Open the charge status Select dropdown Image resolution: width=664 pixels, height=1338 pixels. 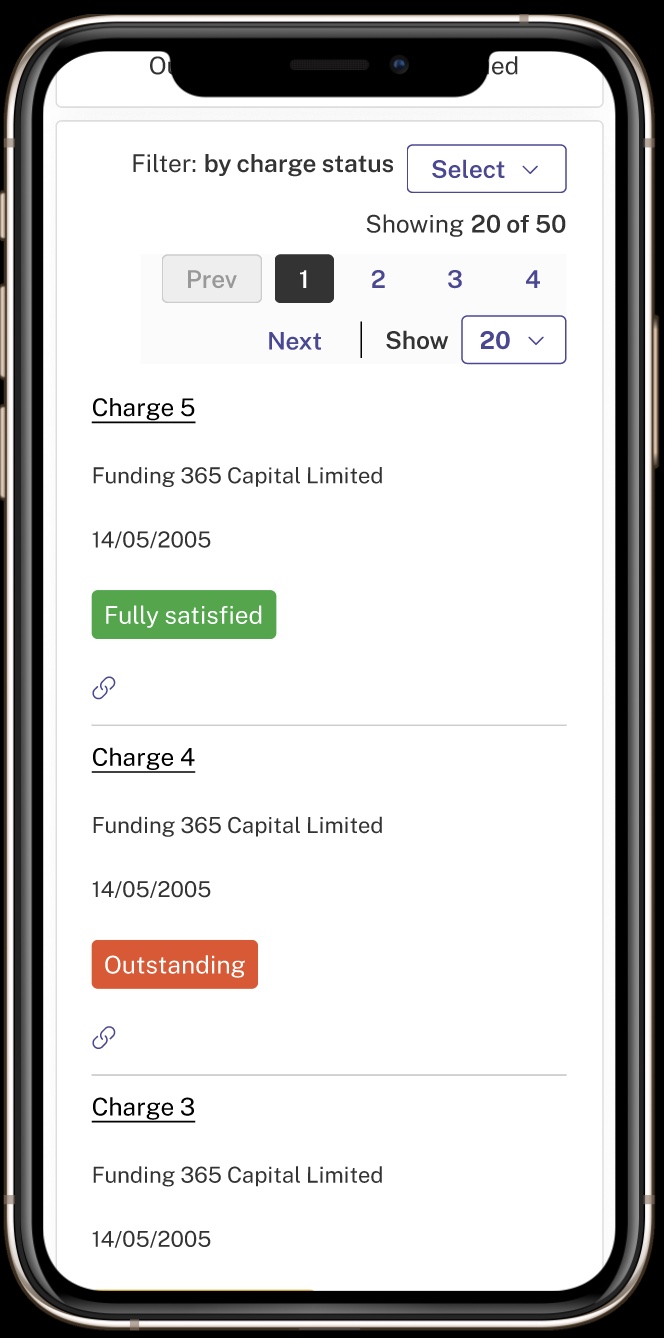pos(486,169)
